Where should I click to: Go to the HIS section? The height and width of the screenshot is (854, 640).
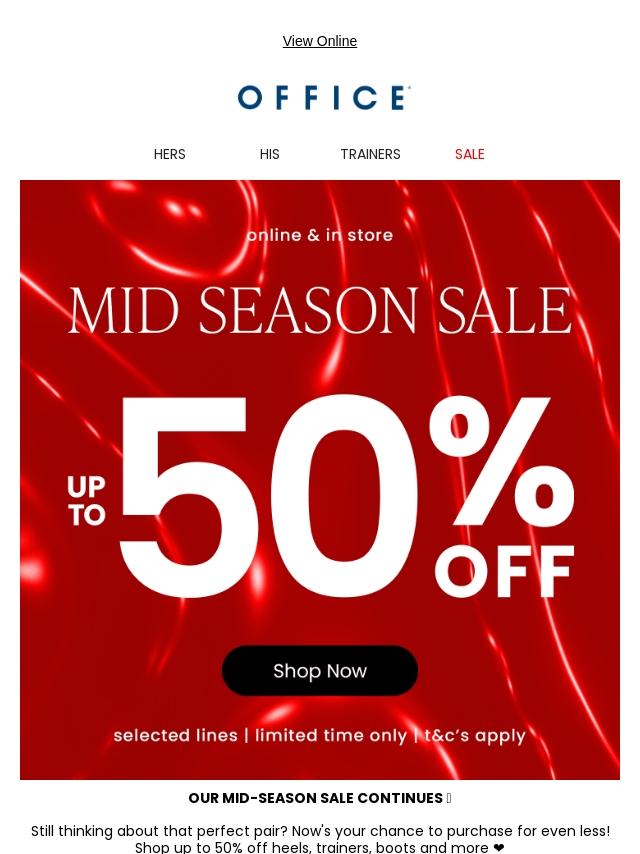[x=270, y=154]
